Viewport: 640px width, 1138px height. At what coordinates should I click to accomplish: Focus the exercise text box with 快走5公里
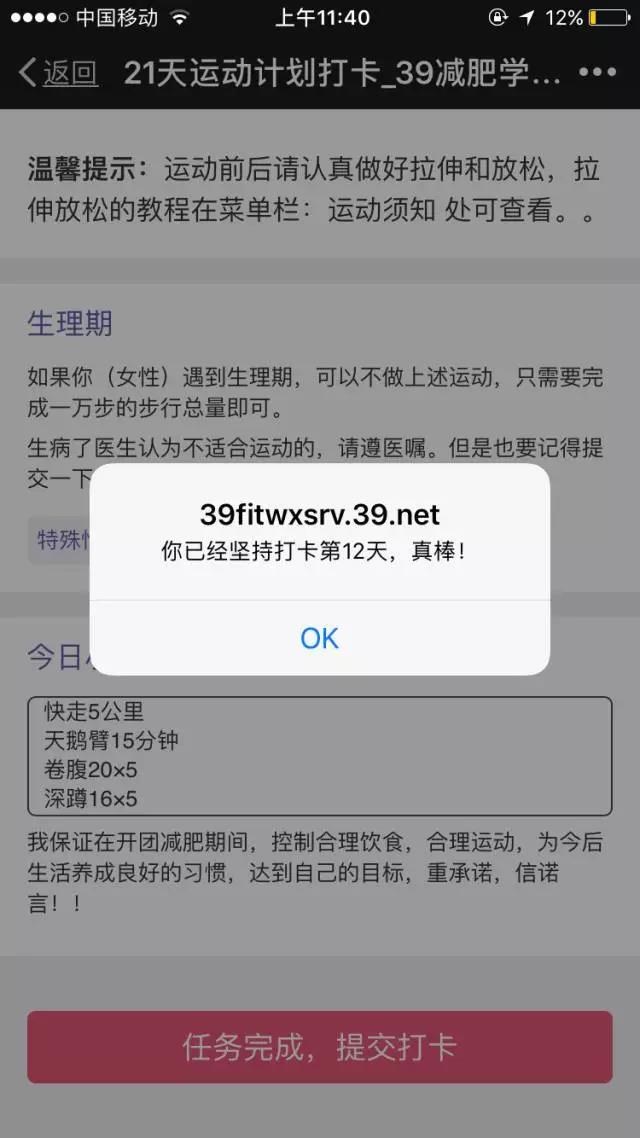[320, 756]
